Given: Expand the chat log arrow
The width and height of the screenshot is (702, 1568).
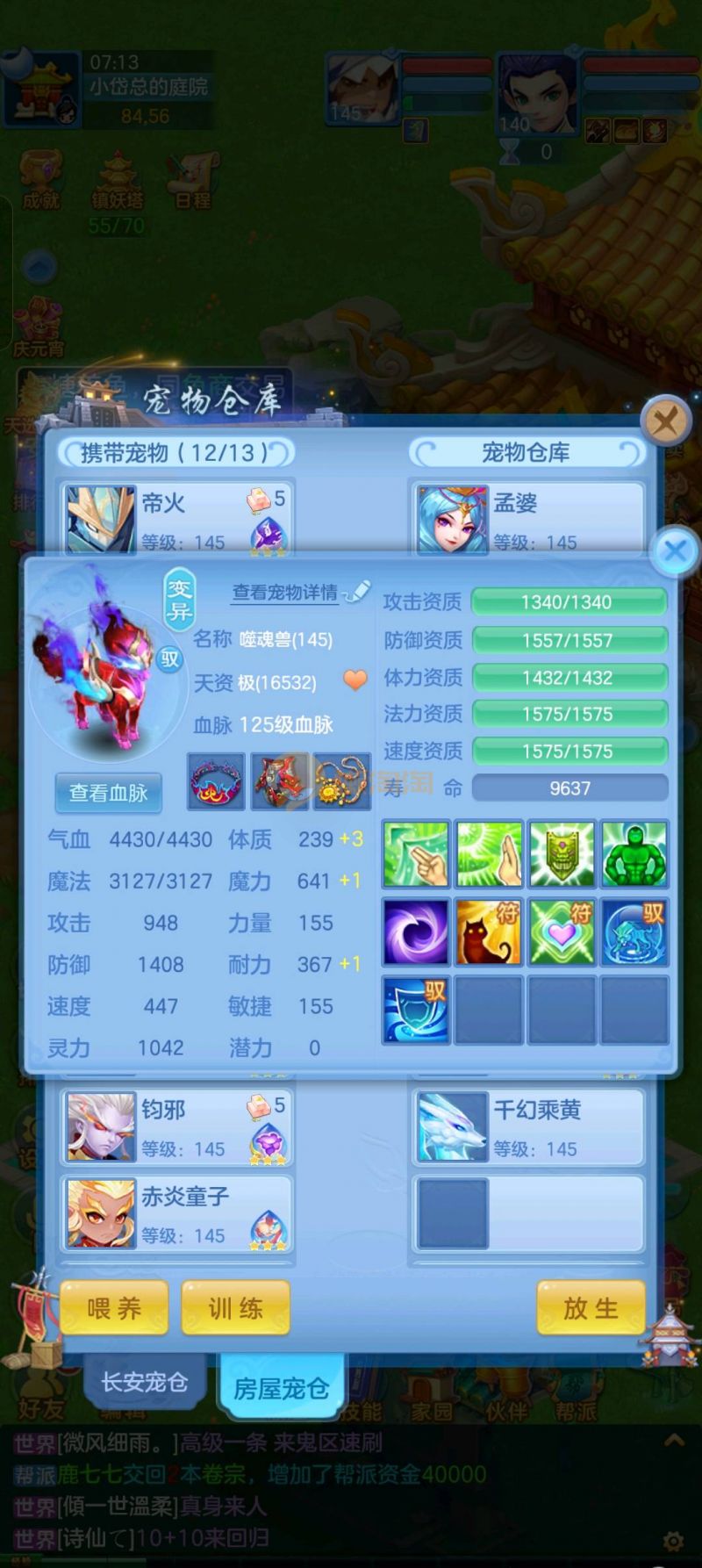Looking at the screenshot, I should click(674, 1440).
